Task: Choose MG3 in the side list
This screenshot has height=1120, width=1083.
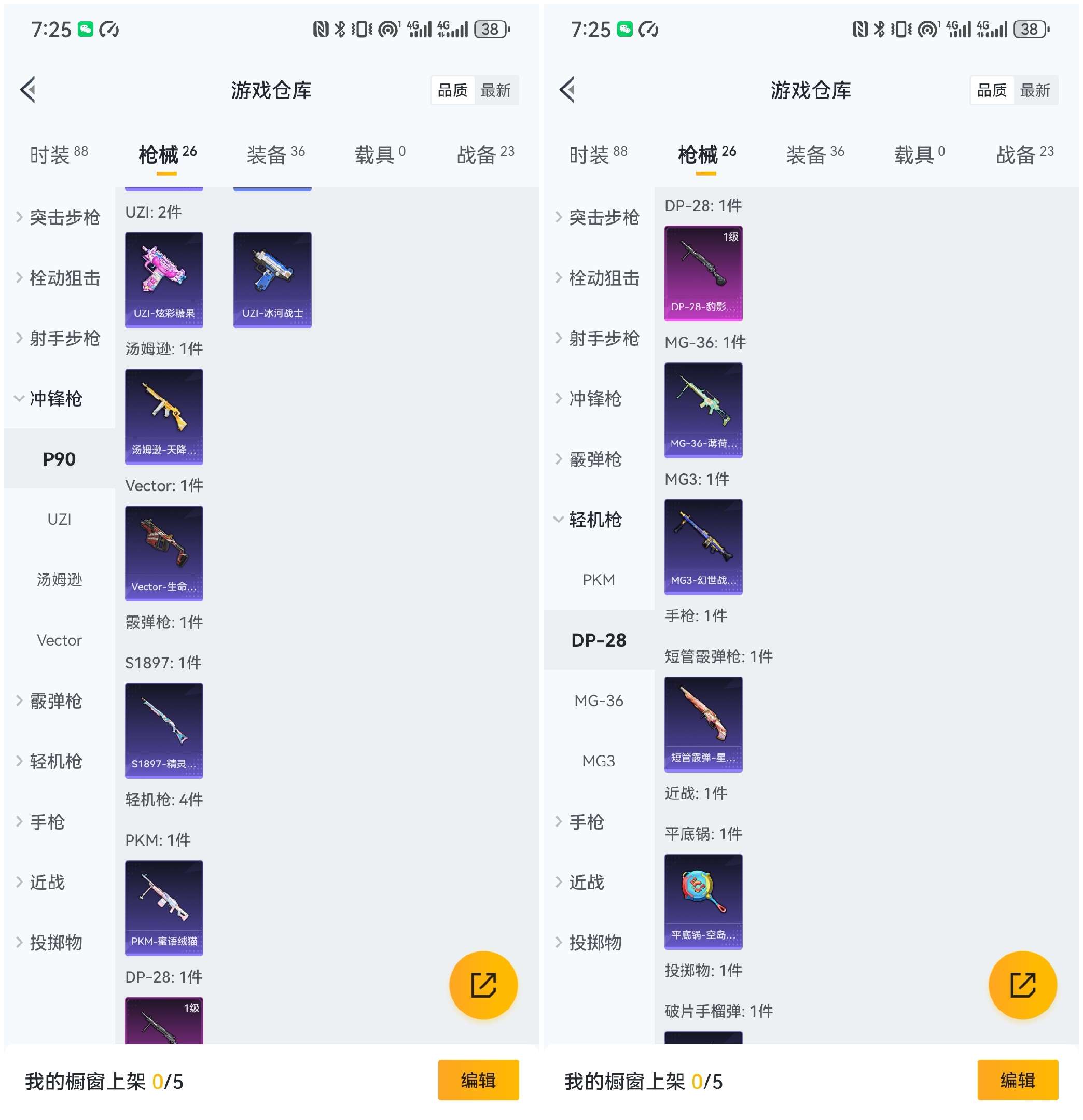Action: (599, 761)
